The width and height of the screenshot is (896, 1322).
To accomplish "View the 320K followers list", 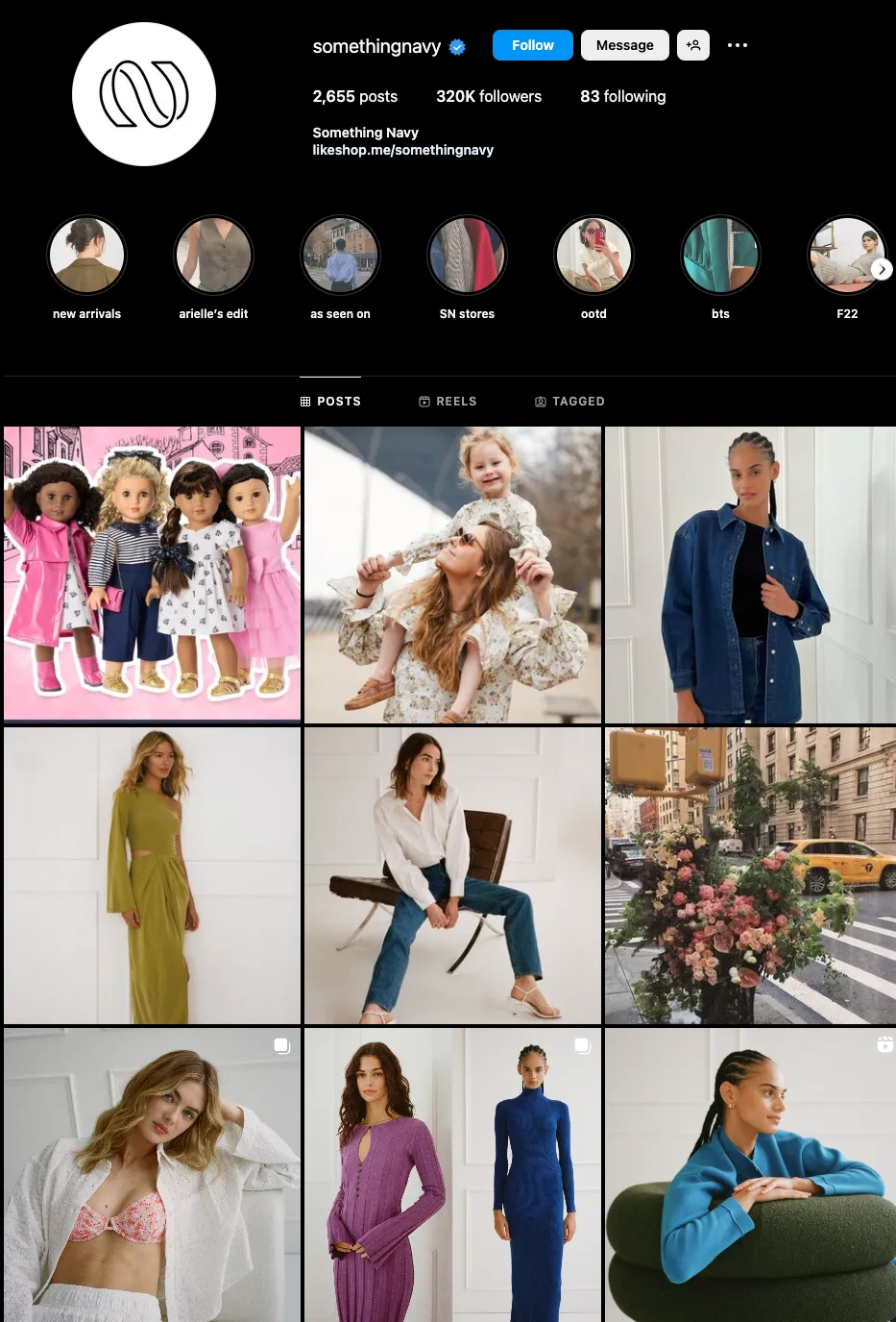I will click(488, 96).
